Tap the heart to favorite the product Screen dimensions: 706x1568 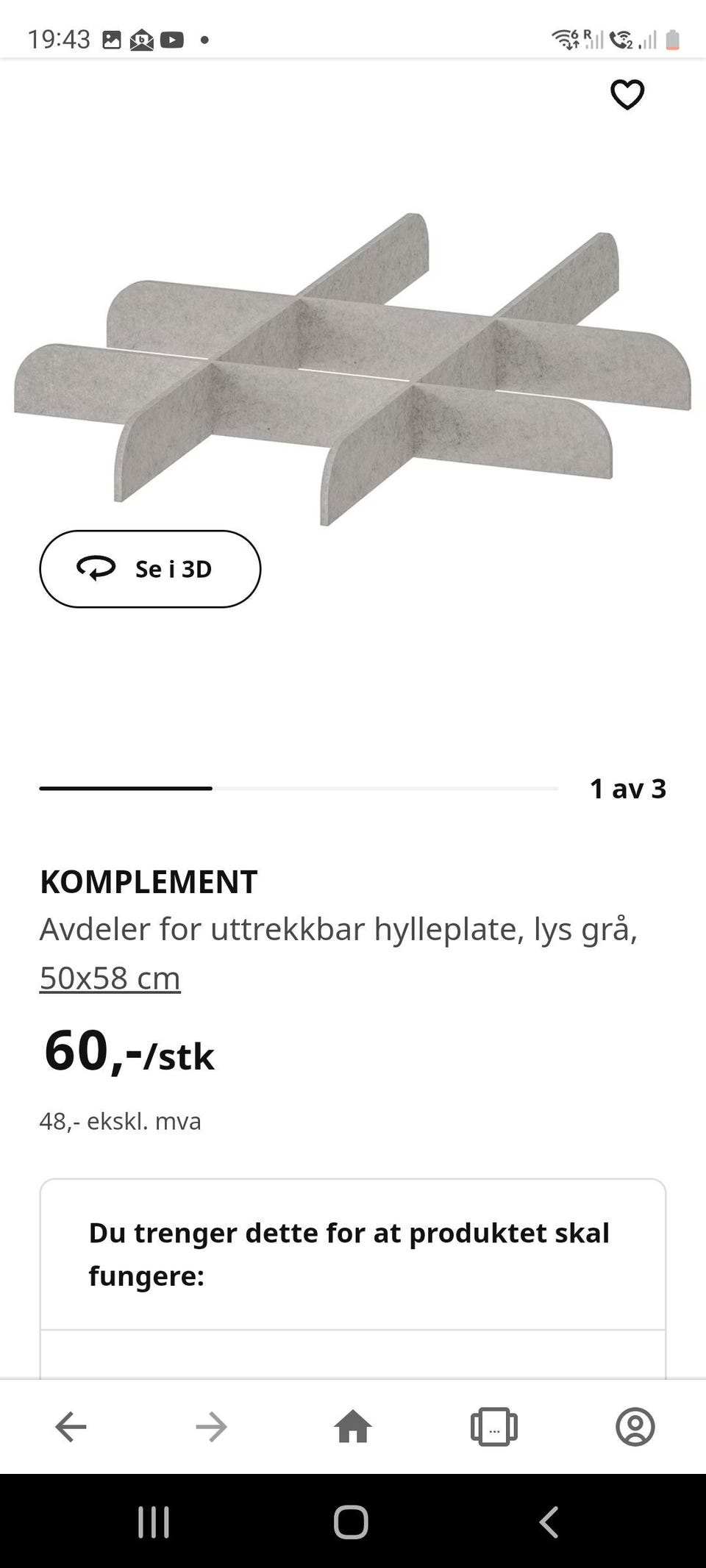coord(627,94)
